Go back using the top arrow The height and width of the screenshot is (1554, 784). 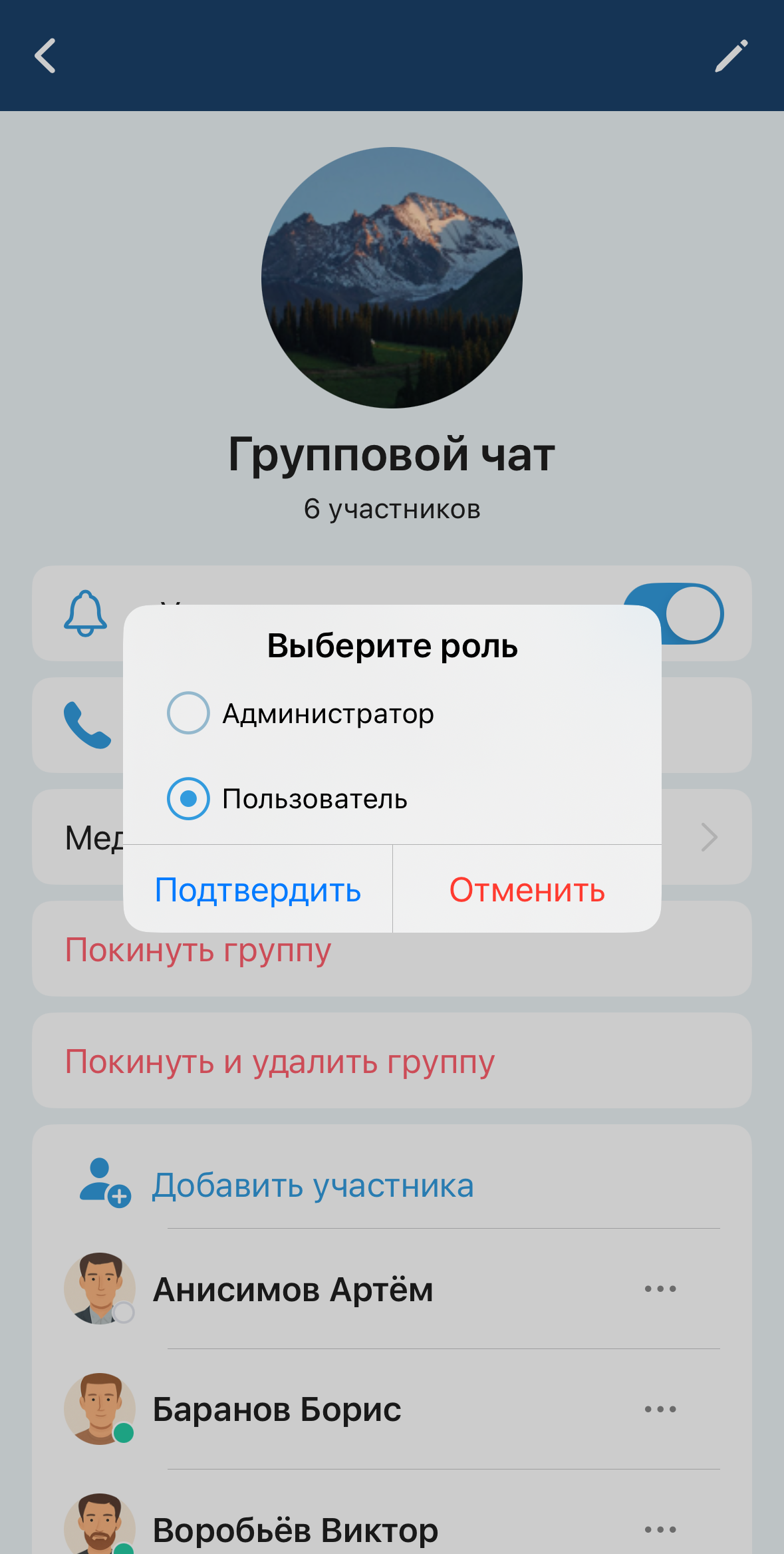tap(45, 55)
